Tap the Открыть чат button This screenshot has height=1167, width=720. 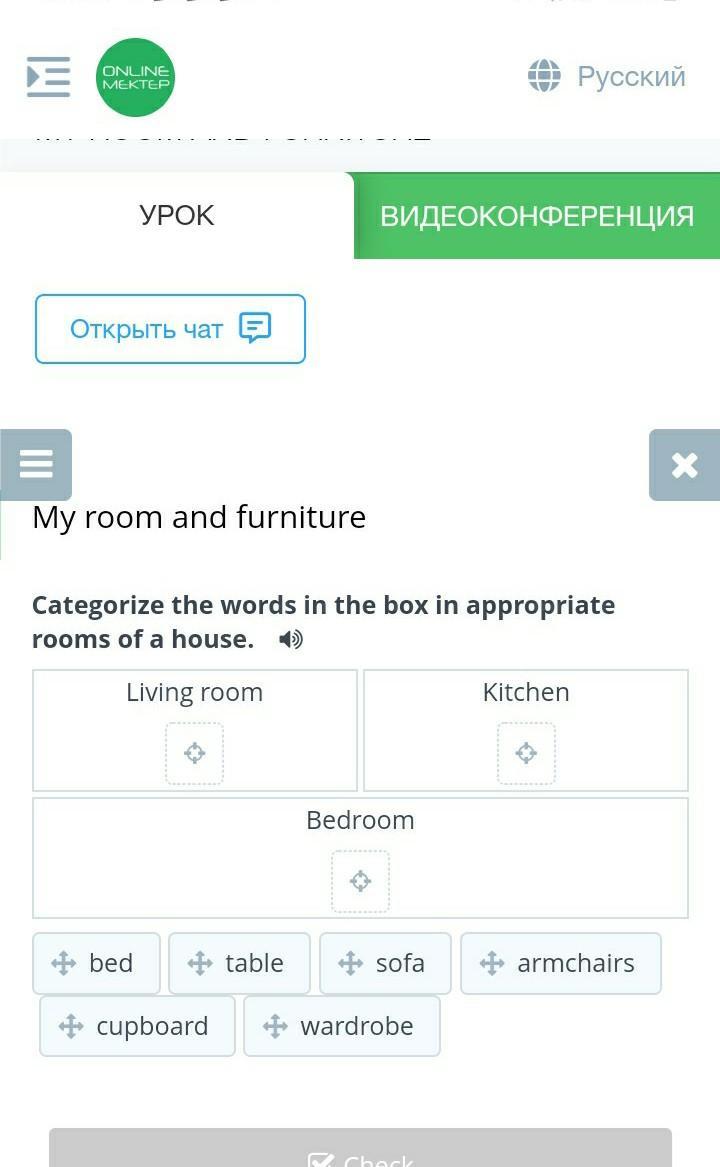[x=170, y=329]
